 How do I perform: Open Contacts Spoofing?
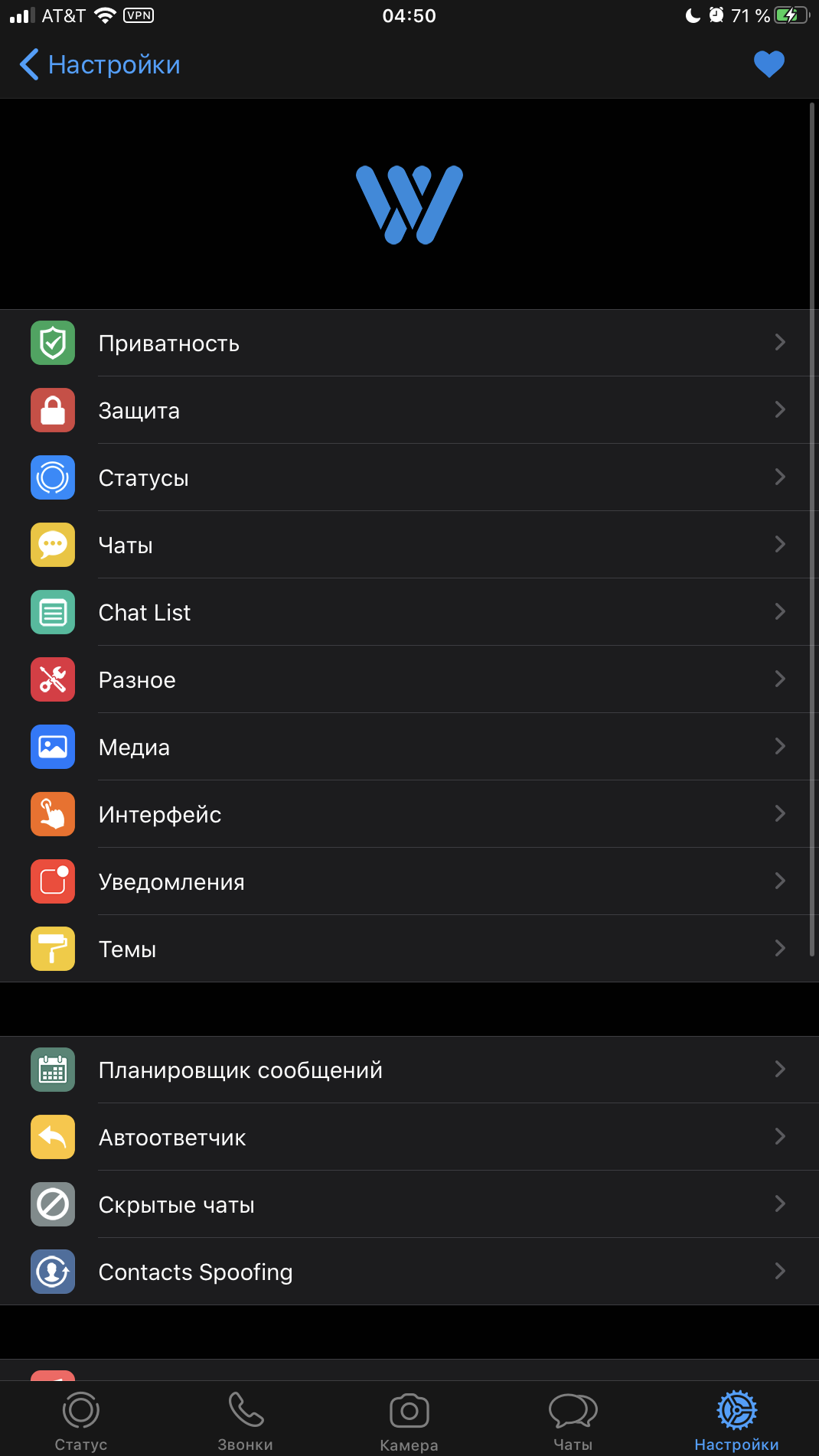click(409, 1272)
